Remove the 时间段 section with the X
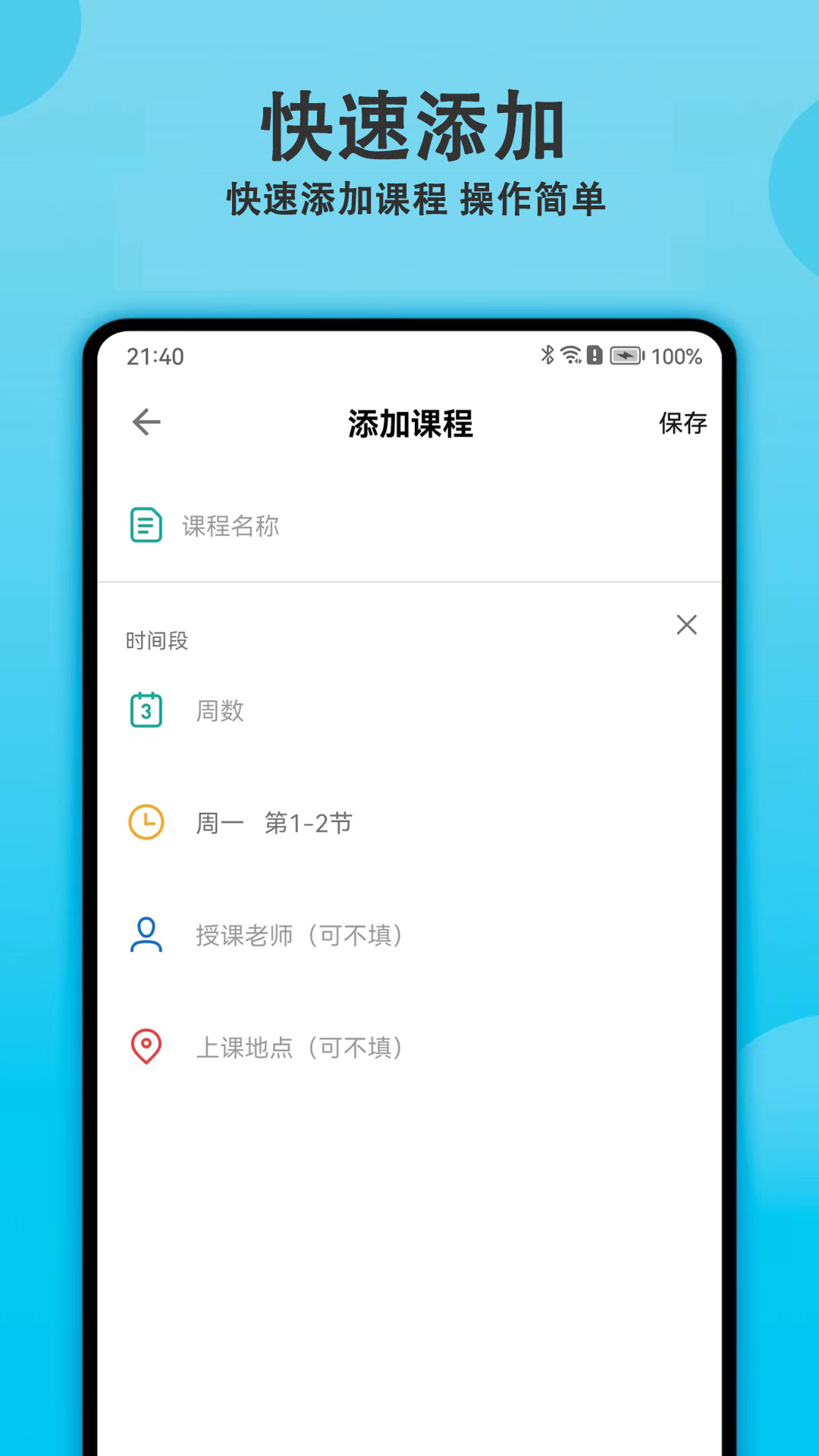 point(687,626)
